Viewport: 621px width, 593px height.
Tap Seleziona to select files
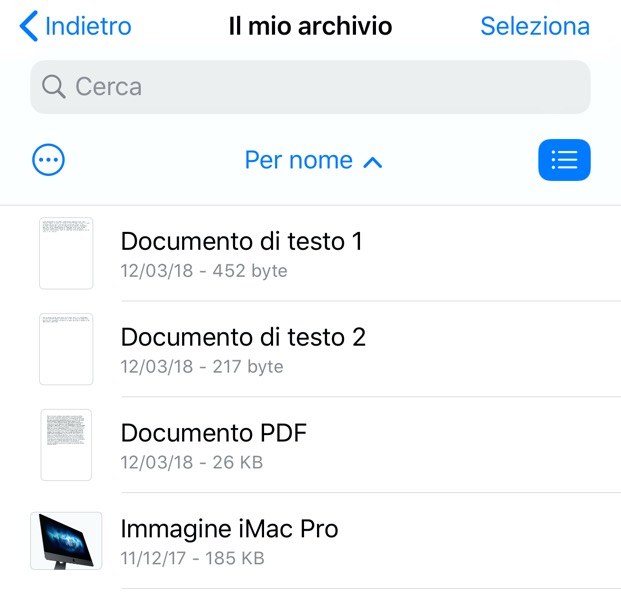[534, 26]
